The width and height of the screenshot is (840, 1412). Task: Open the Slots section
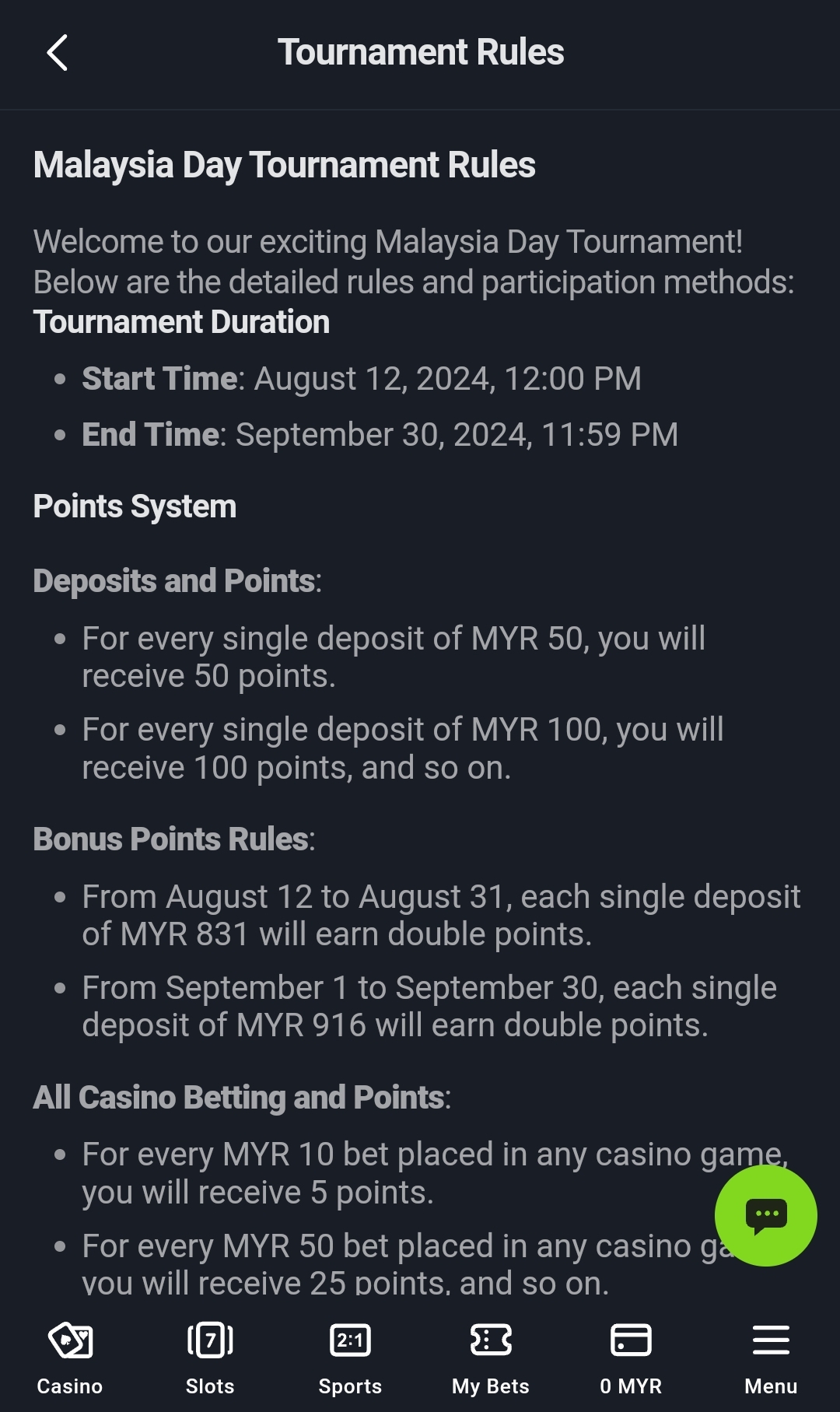(x=210, y=1358)
